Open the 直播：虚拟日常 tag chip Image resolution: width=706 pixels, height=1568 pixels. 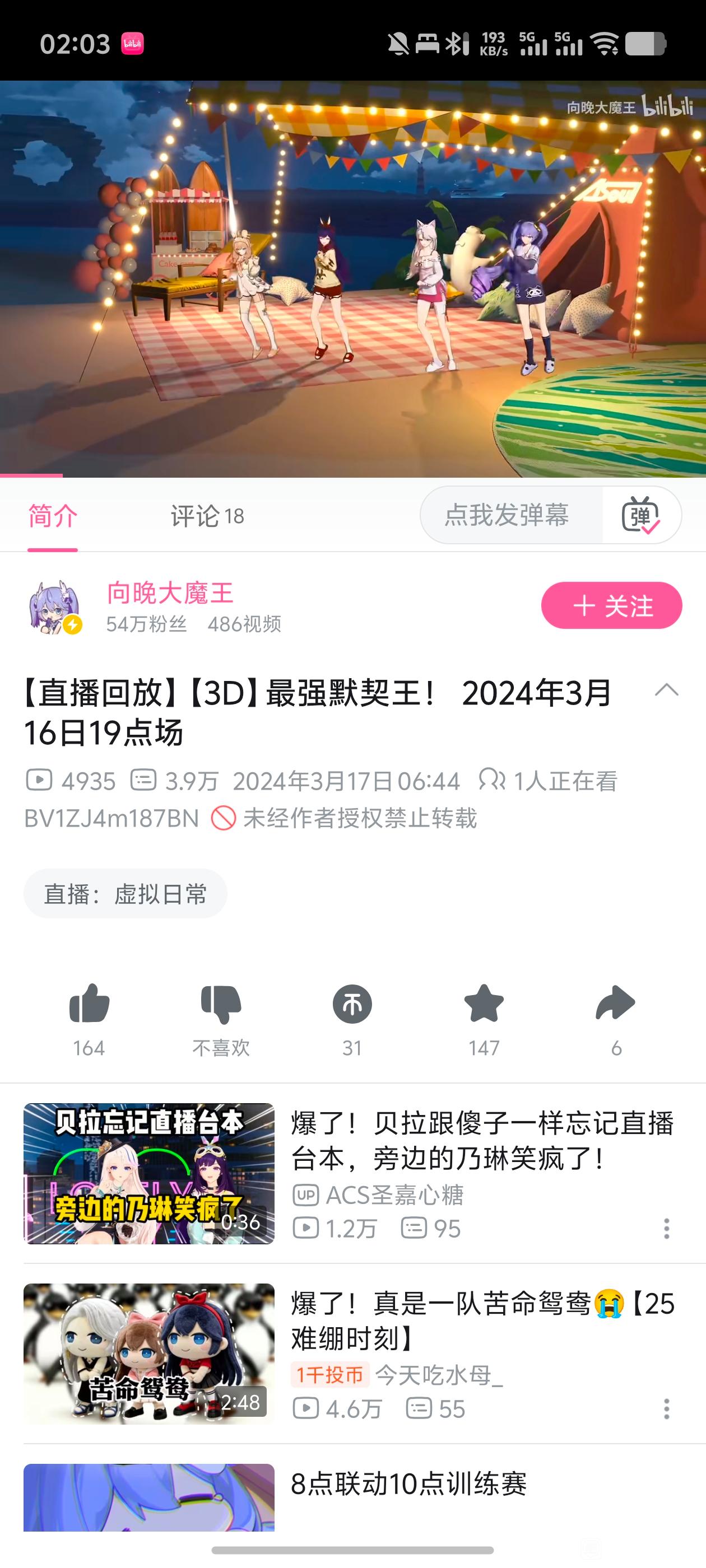(x=126, y=894)
